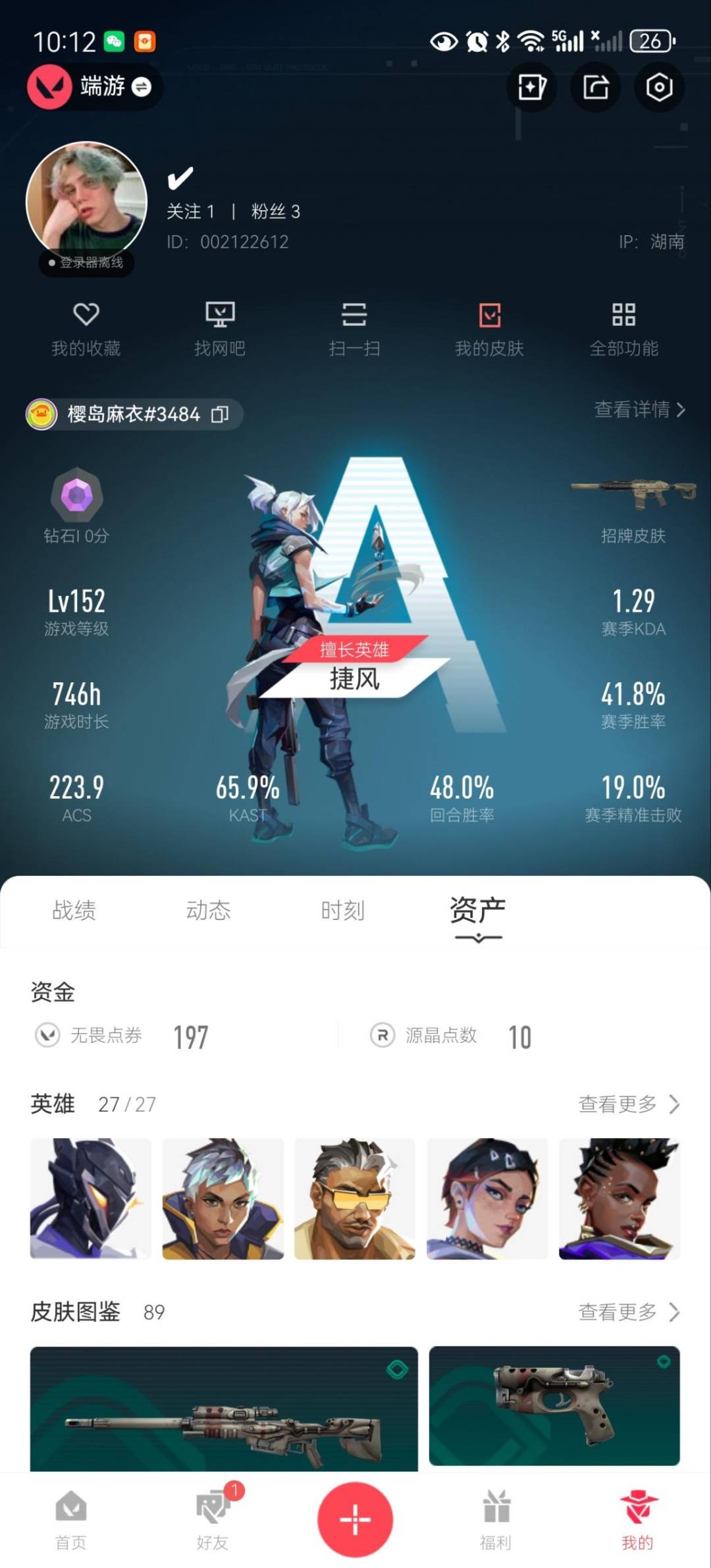Viewport: 711px width, 1568px height.
Task: See more skins via 皮肤图鉴 查看更多
Action: 628,1312
